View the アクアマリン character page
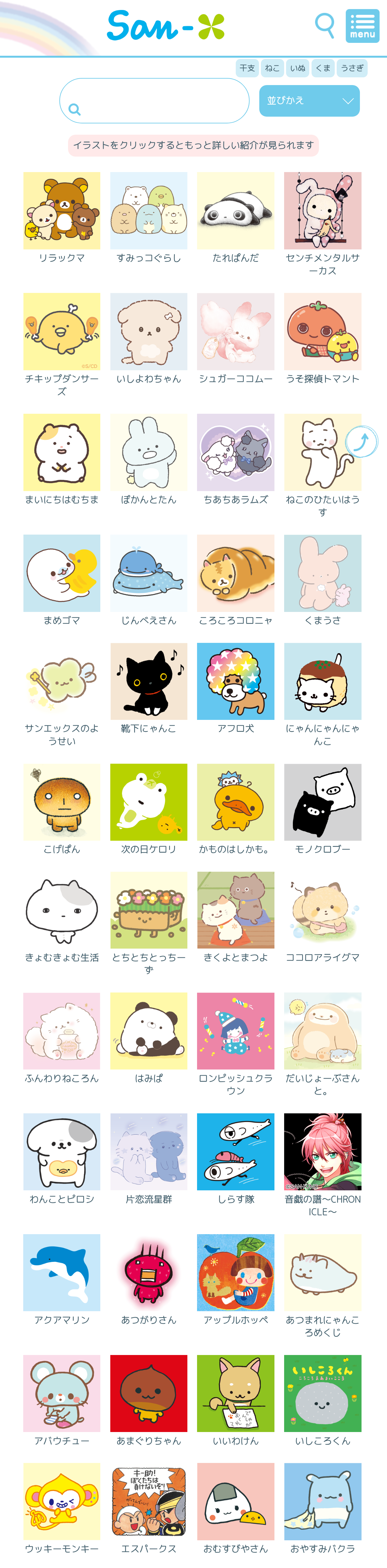The image size is (387, 1568). 62,1280
